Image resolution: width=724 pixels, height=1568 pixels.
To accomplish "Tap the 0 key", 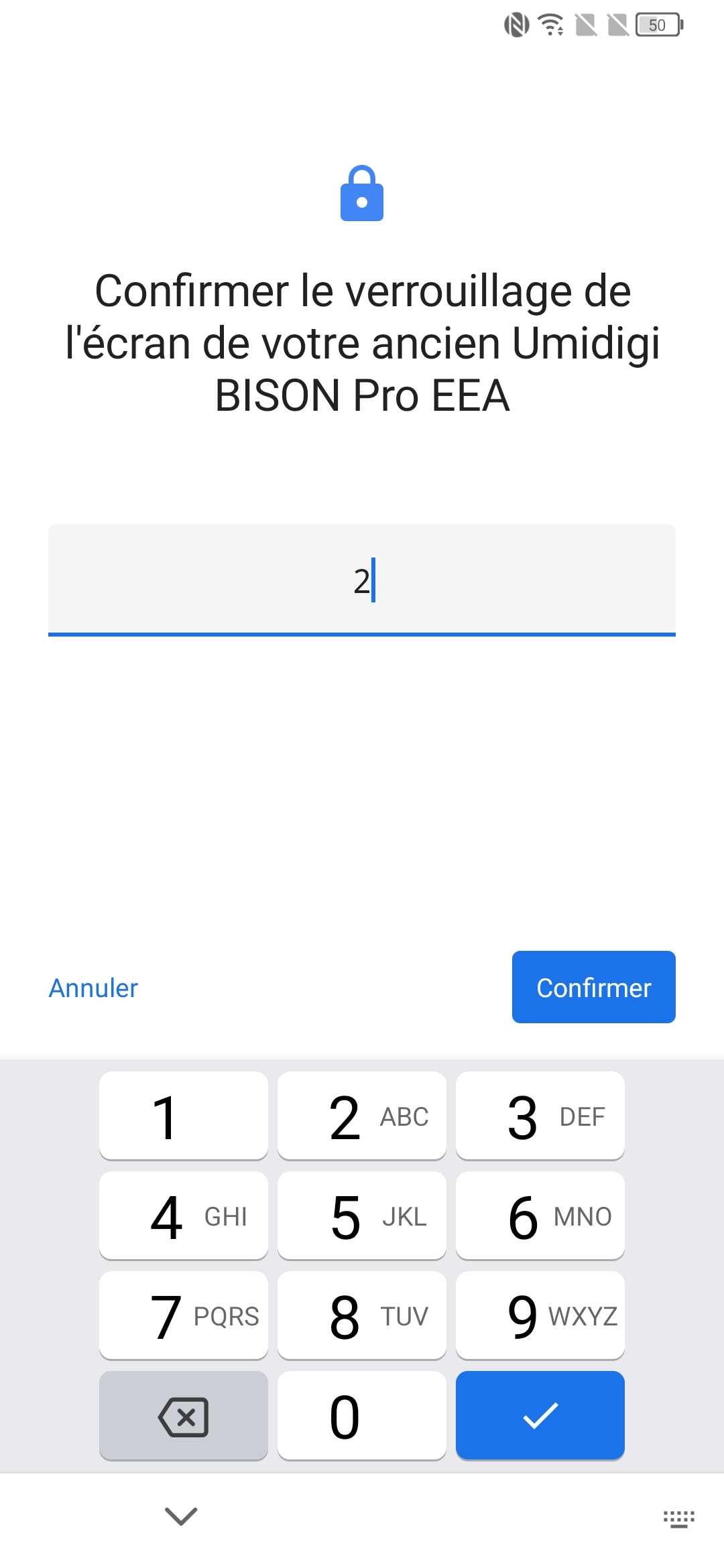I will (362, 1415).
